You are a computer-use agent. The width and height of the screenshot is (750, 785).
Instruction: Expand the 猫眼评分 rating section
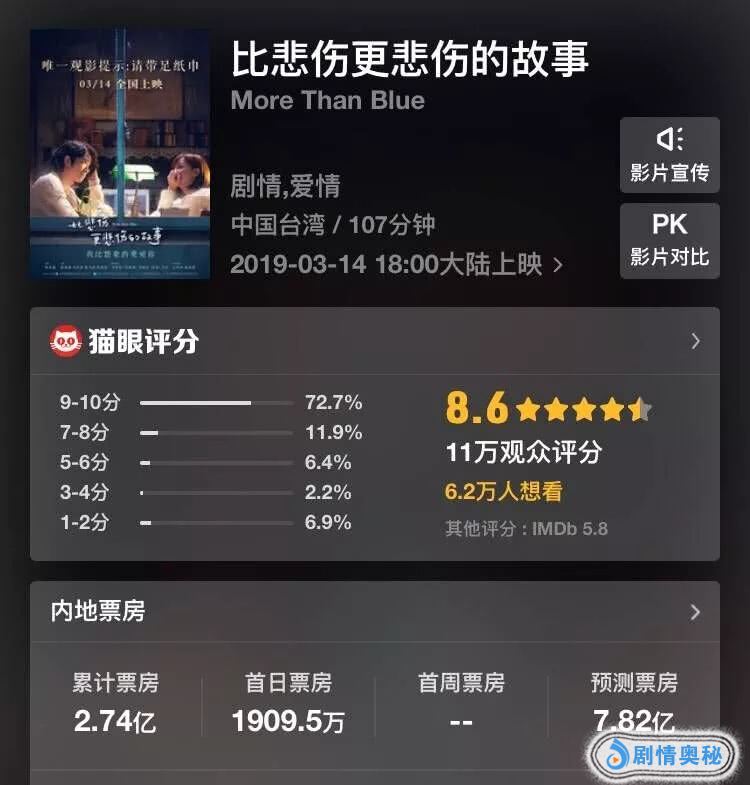[695, 341]
